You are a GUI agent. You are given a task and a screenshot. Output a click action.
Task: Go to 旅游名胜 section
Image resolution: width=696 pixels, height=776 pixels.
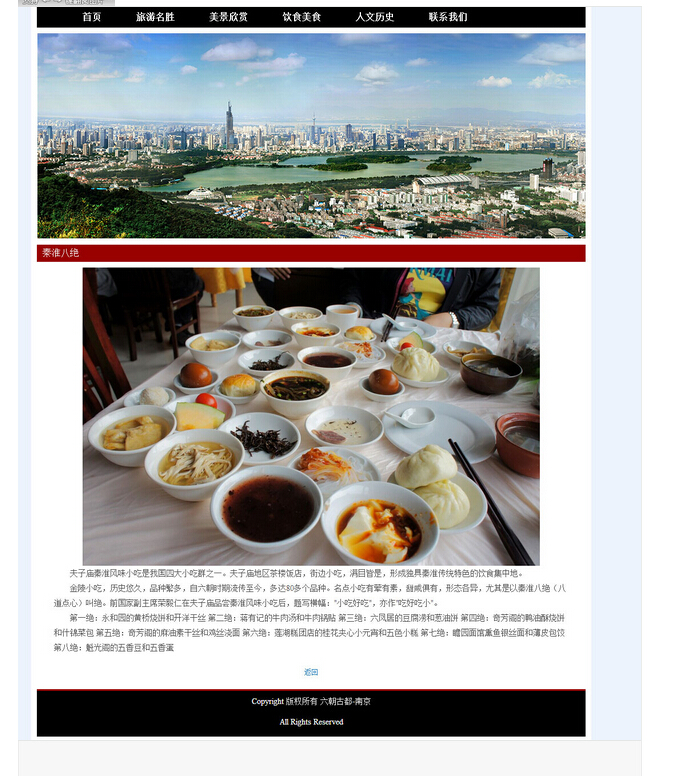(155, 17)
